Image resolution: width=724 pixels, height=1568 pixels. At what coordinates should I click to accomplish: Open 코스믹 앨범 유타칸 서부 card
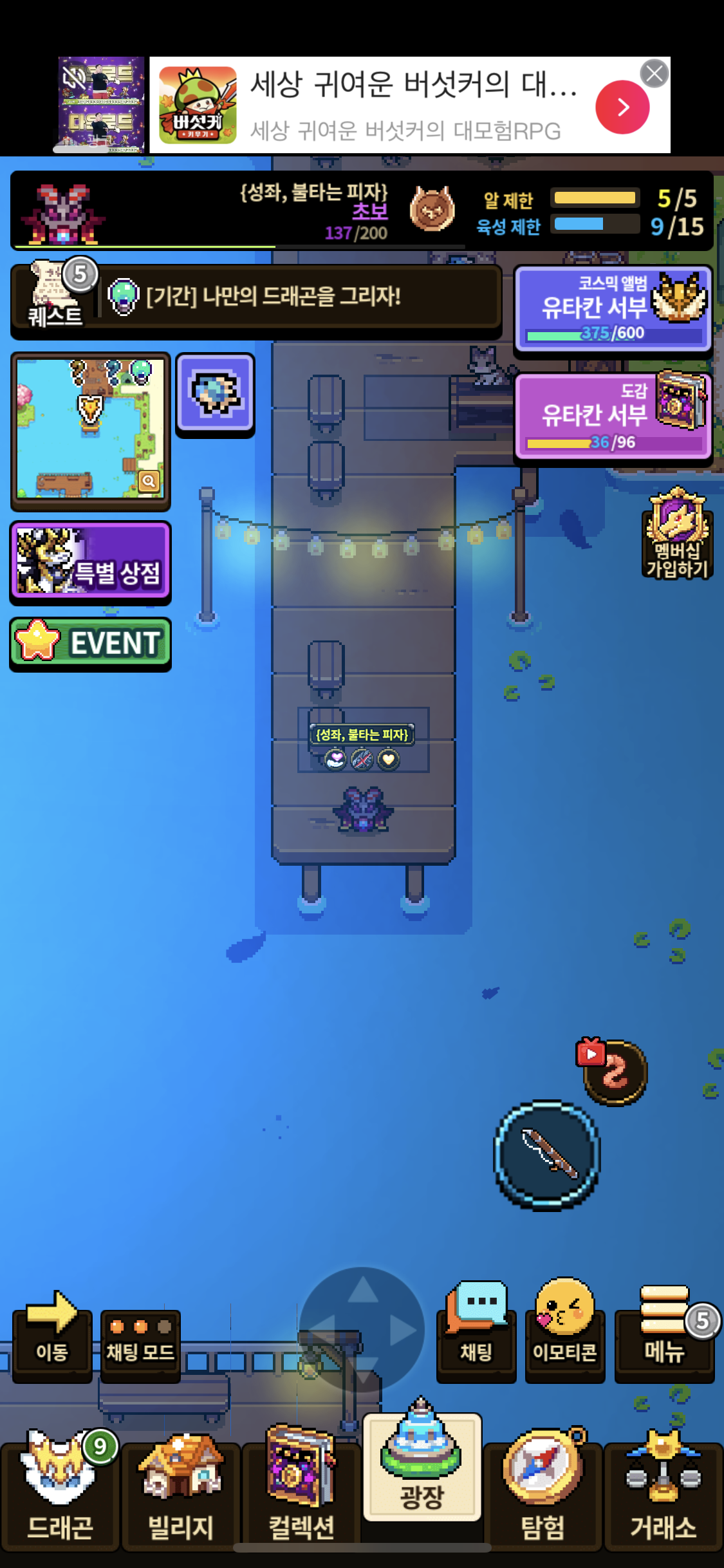(613, 308)
